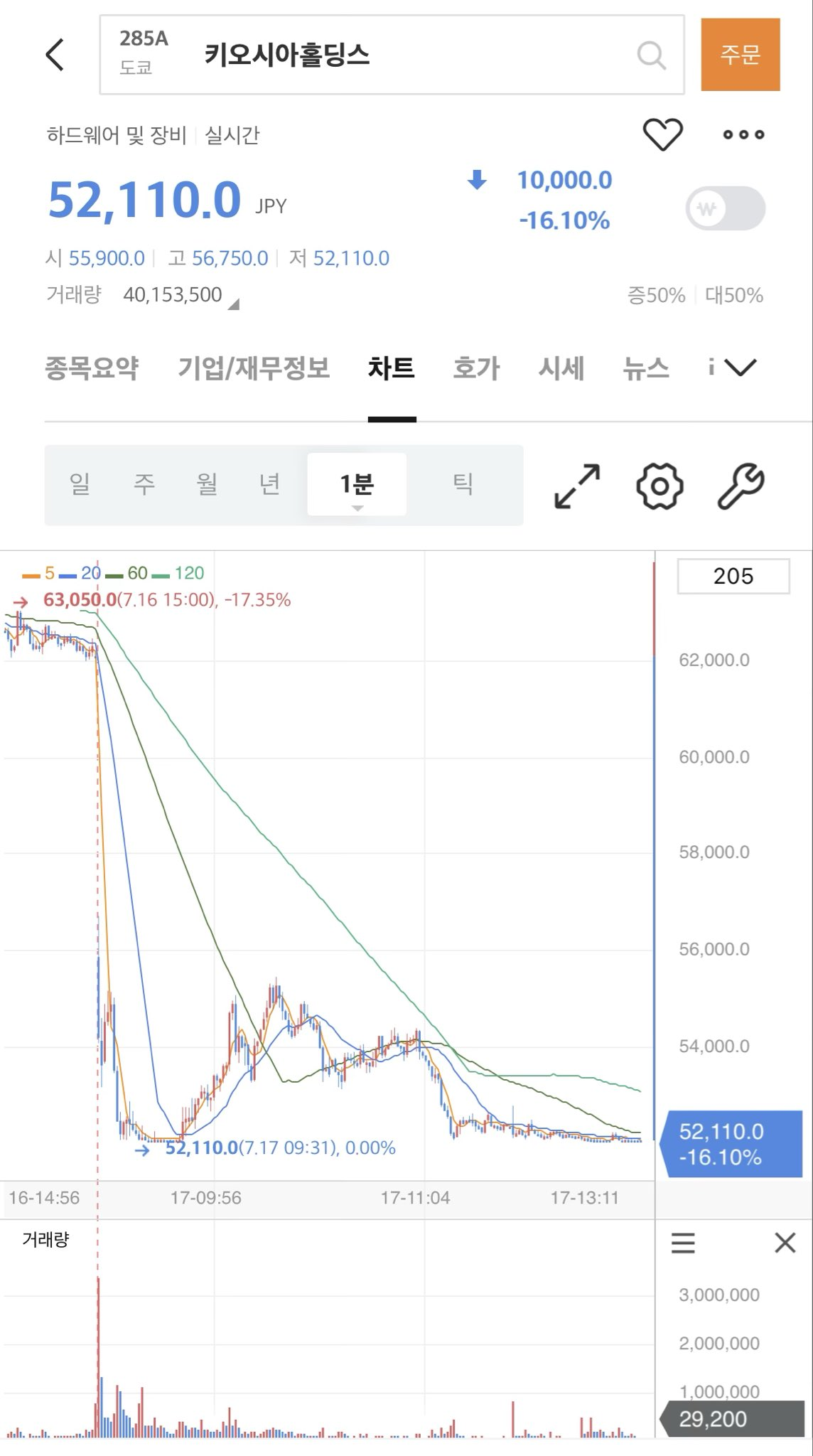813x1456 pixels.
Task: Add the stock to favorites with the heart
Action: point(662,134)
